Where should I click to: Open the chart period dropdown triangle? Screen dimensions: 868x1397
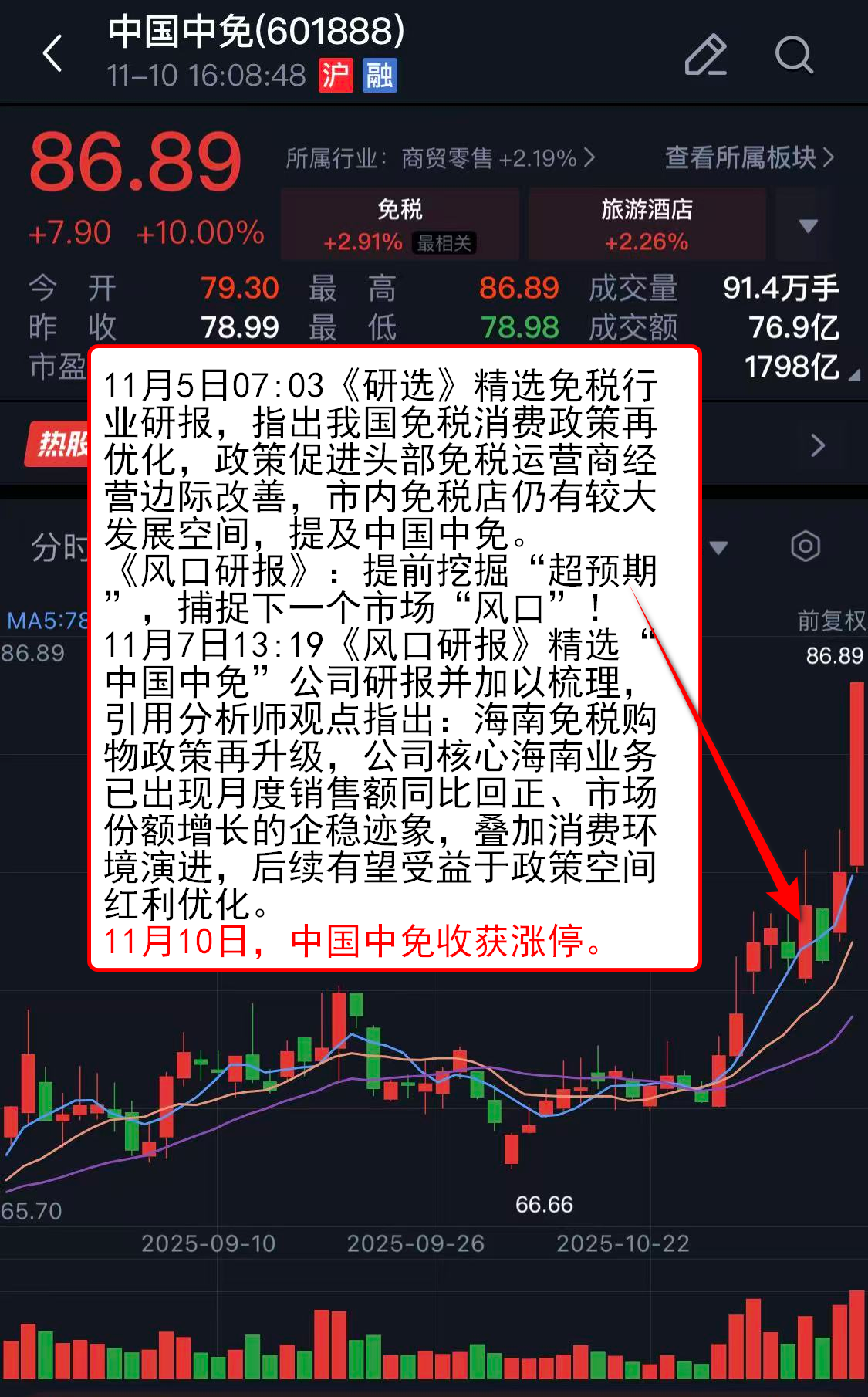tap(718, 548)
